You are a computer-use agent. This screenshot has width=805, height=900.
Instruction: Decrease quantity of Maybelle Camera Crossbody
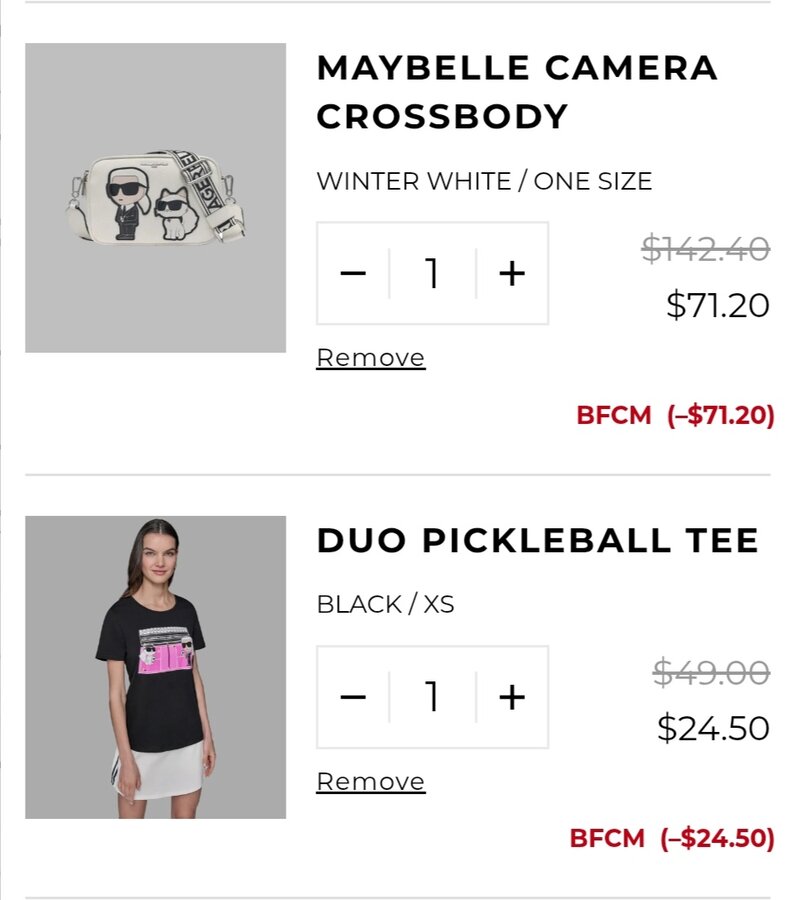click(x=353, y=273)
